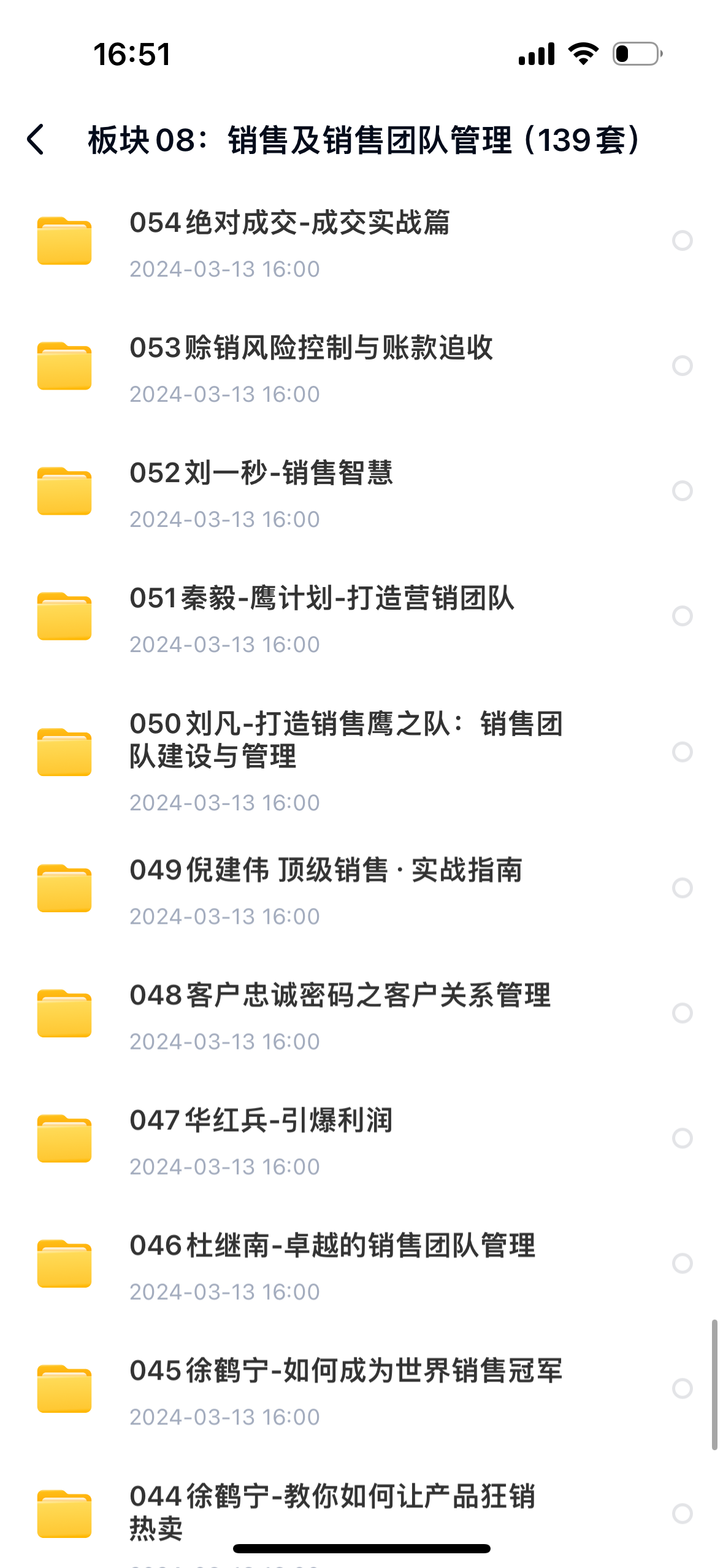
Task: Open folder 053赊销风险控制与账款追收
Action: coord(311,348)
